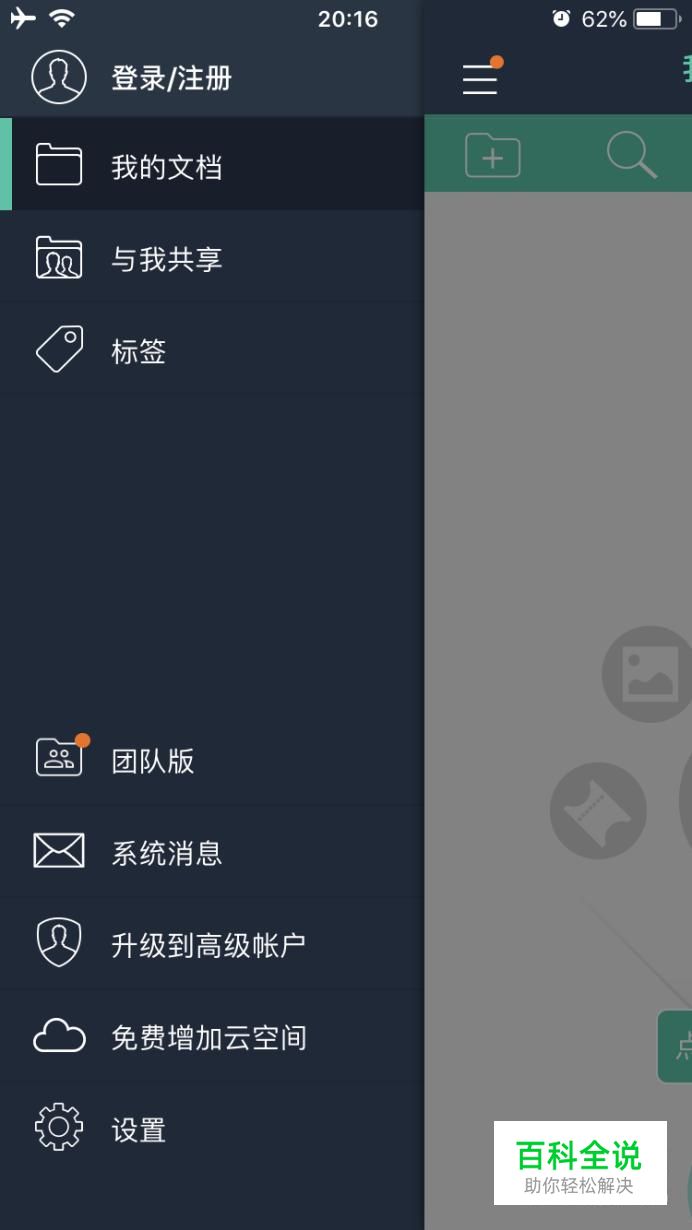Open the 标签 tags section
This screenshot has height=1230, width=692.
click(x=138, y=351)
